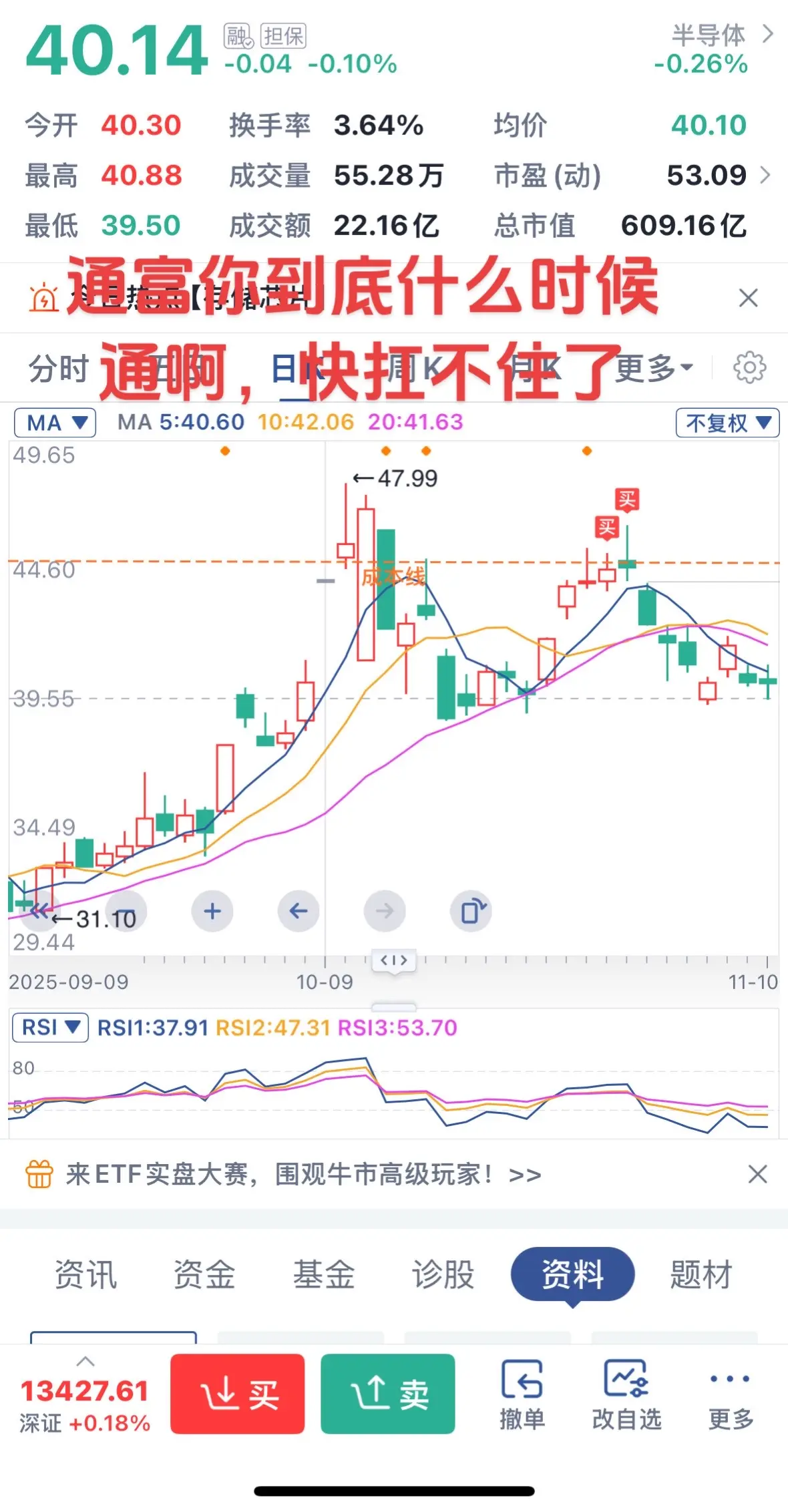
Task: Select the 题材 tab
Action: (x=701, y=1274)
